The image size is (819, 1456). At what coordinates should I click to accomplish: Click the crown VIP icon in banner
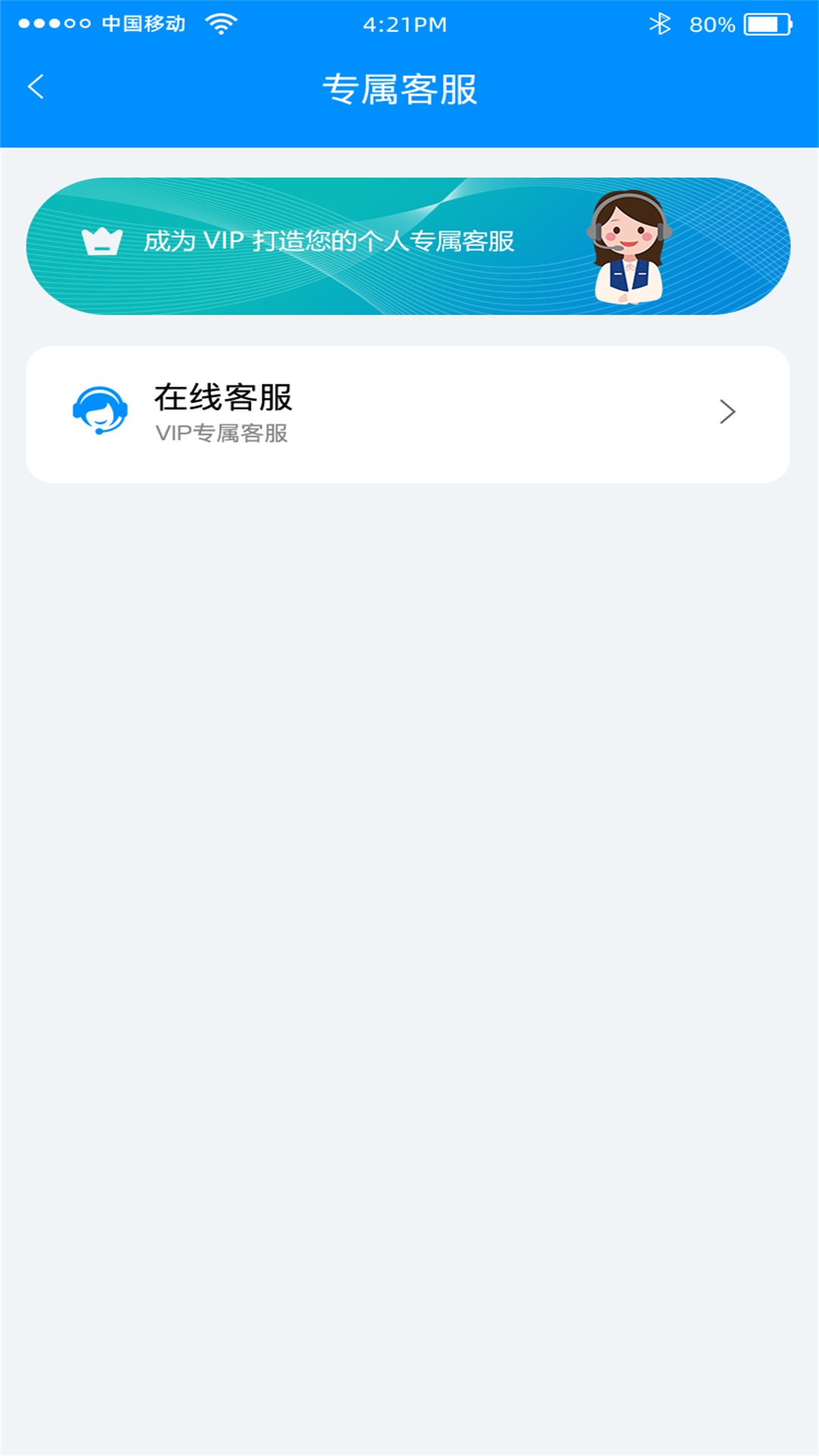click(x=102, y=241)
